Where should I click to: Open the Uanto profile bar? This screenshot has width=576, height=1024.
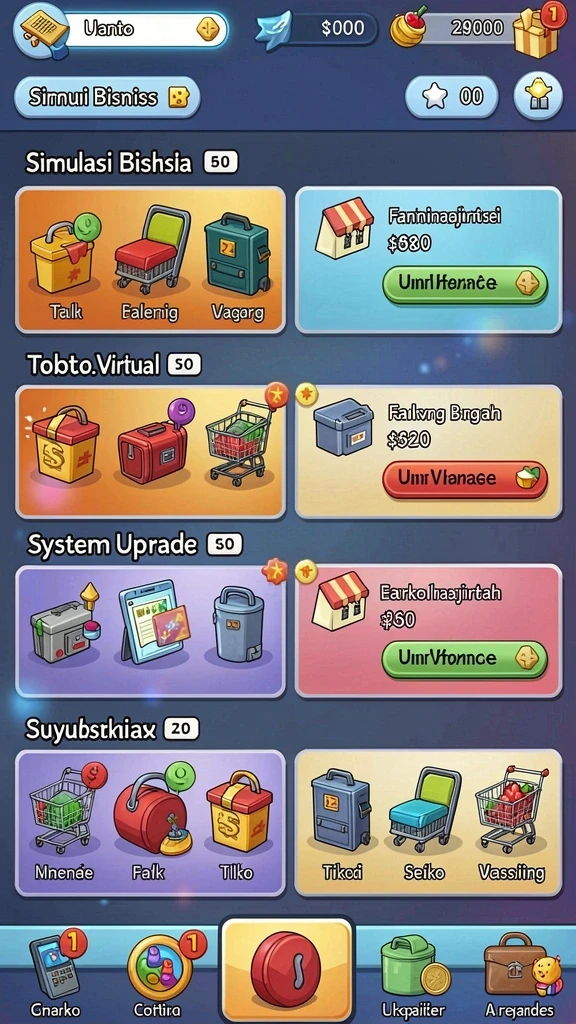(x=121, y=29)
